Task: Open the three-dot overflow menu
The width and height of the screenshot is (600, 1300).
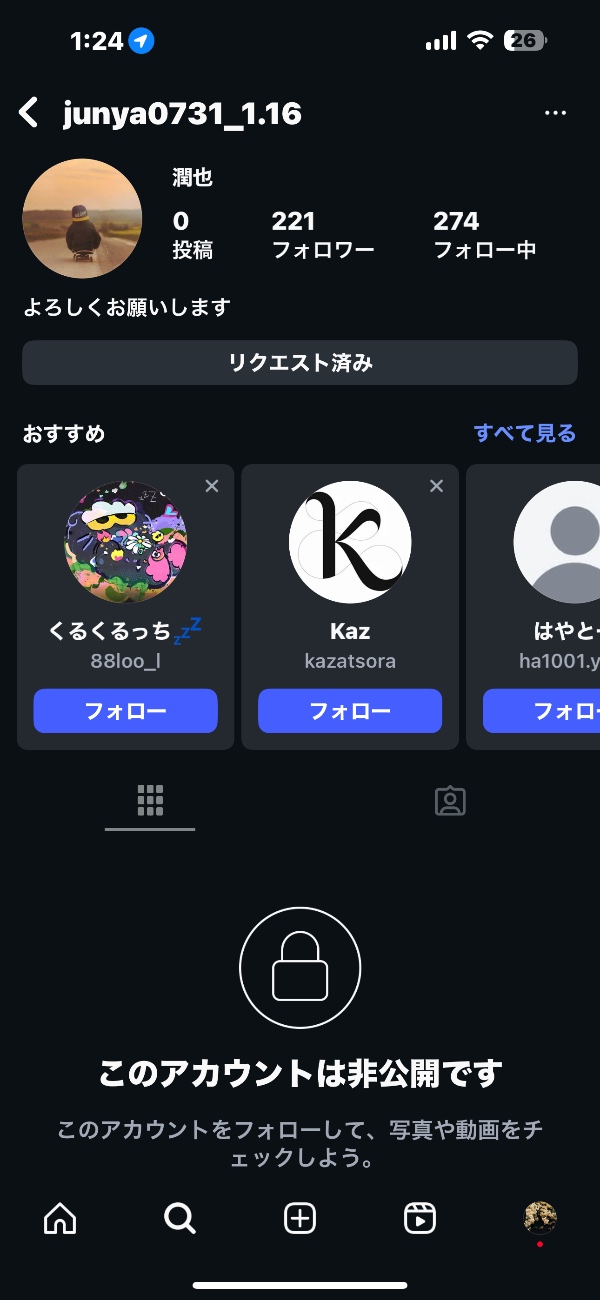Action: pos(555,113)
